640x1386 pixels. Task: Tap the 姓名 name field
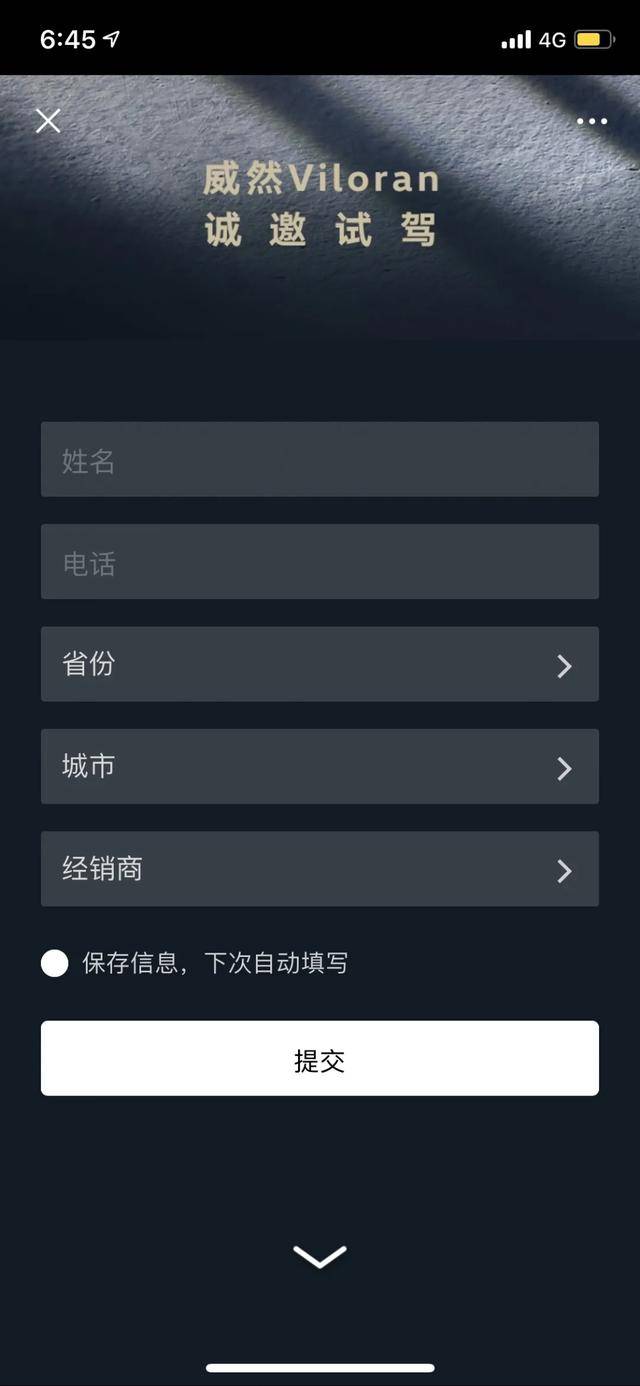click(x=320, y=459)
